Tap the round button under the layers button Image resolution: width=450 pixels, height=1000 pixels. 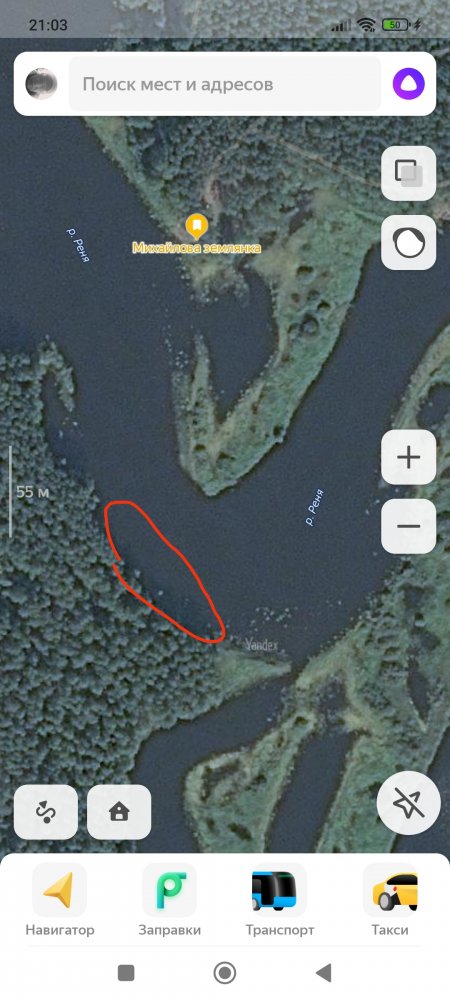(409, 242)
